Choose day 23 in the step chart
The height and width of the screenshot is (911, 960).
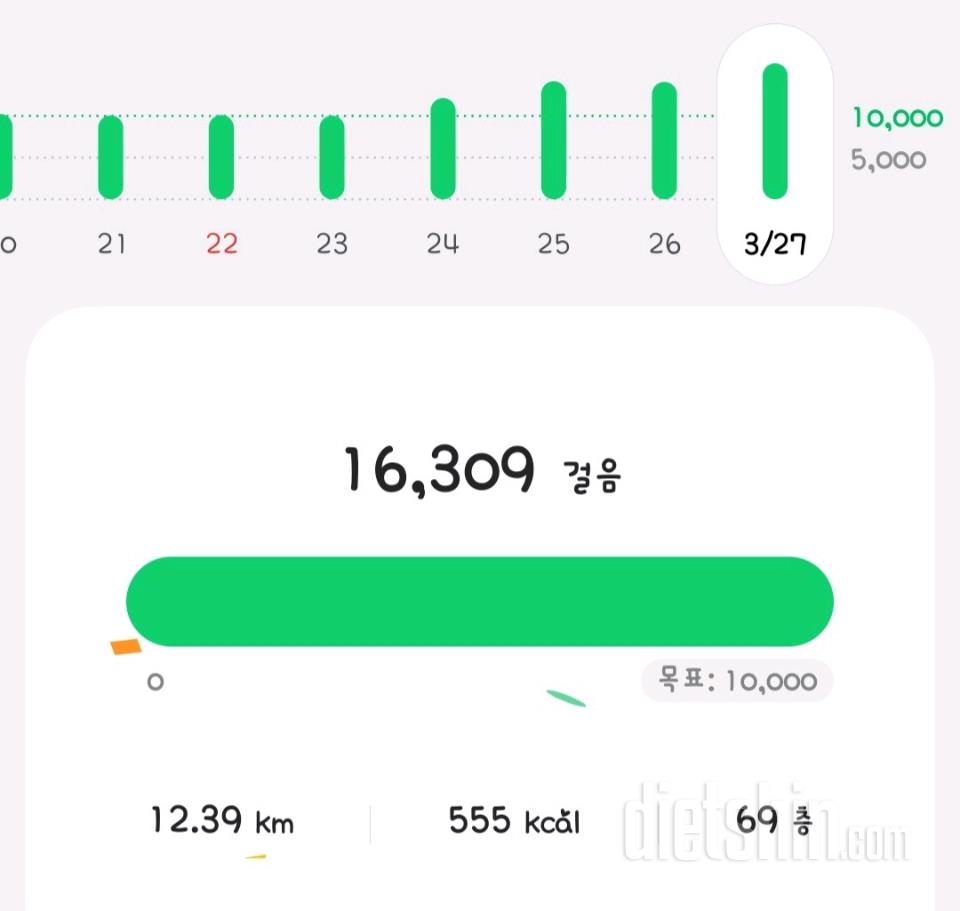[332, 157]
